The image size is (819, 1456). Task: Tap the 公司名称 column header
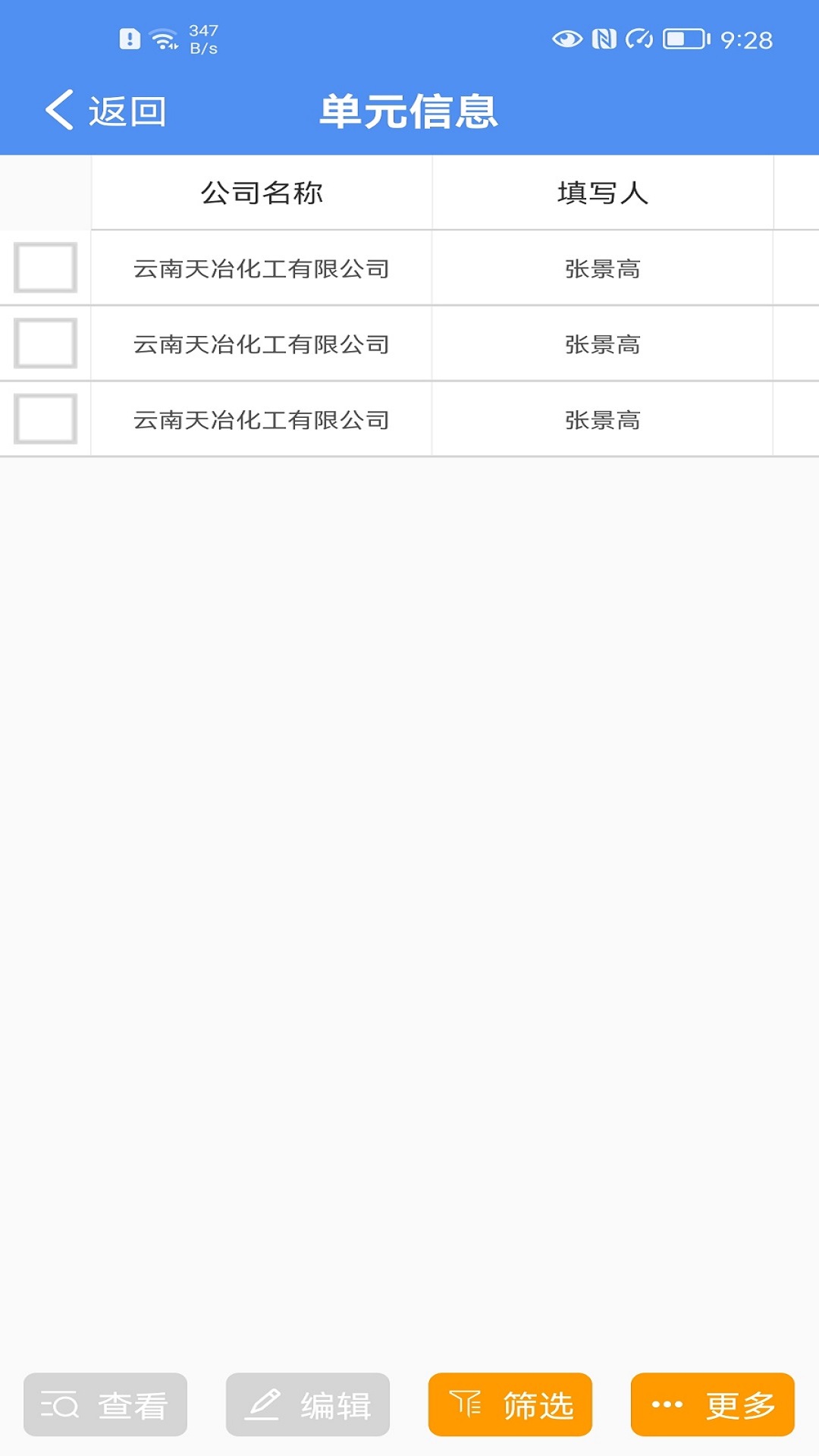pyautogui.click(x=262, y=192)
